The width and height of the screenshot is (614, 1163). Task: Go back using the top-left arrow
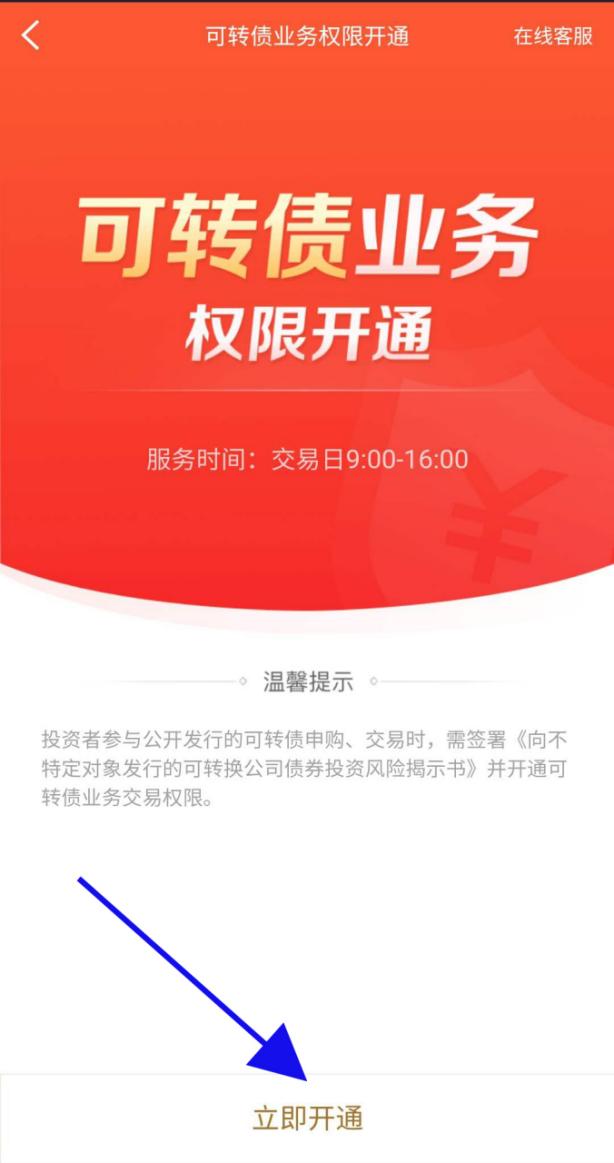30,36
